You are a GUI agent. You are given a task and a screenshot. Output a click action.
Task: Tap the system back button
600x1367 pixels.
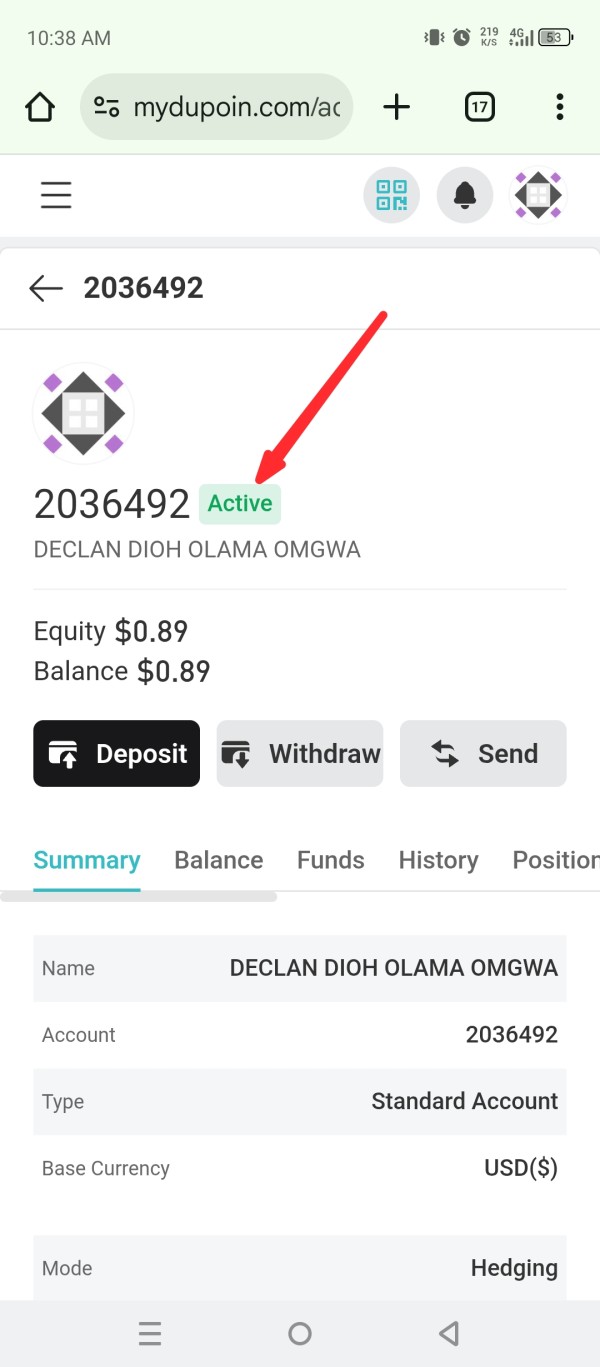tap(449, 1333)
